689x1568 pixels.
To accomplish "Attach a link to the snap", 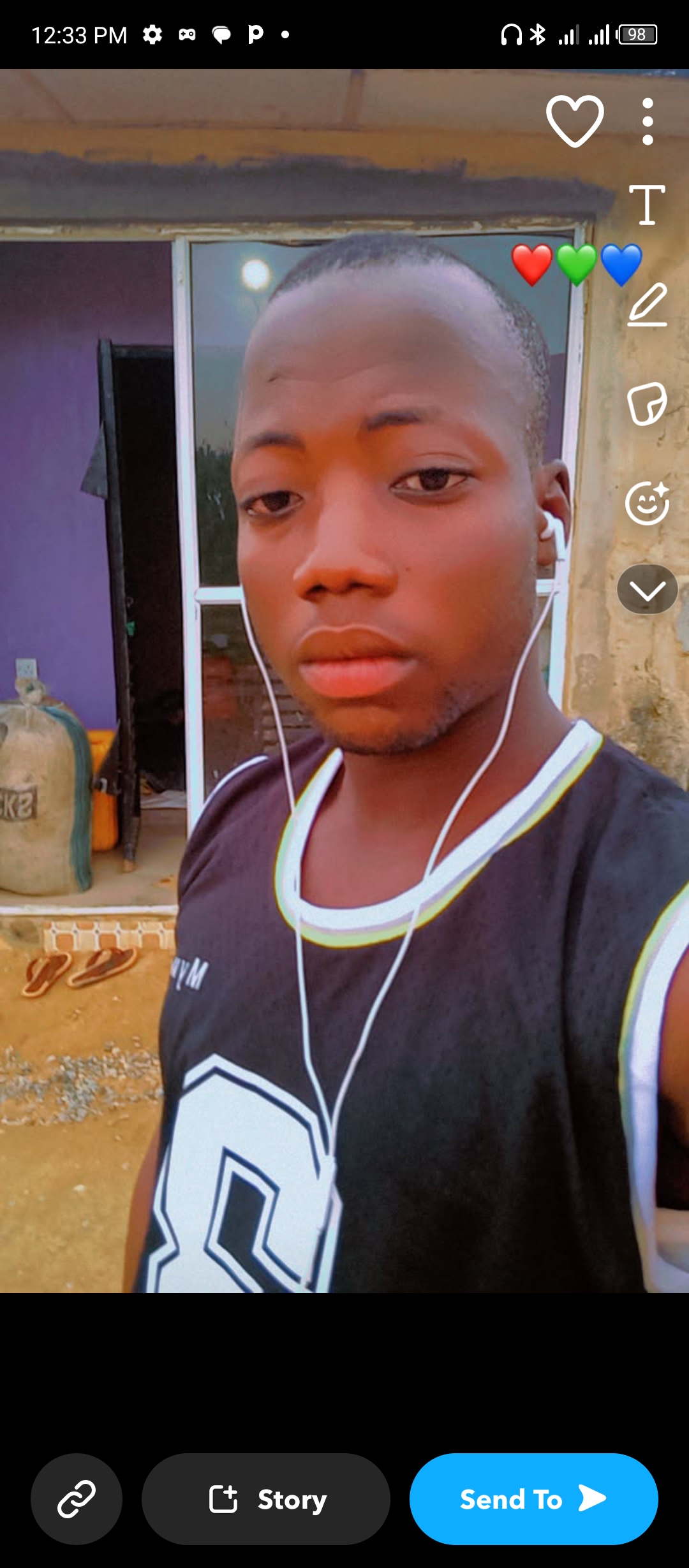I will point(77,1498).
